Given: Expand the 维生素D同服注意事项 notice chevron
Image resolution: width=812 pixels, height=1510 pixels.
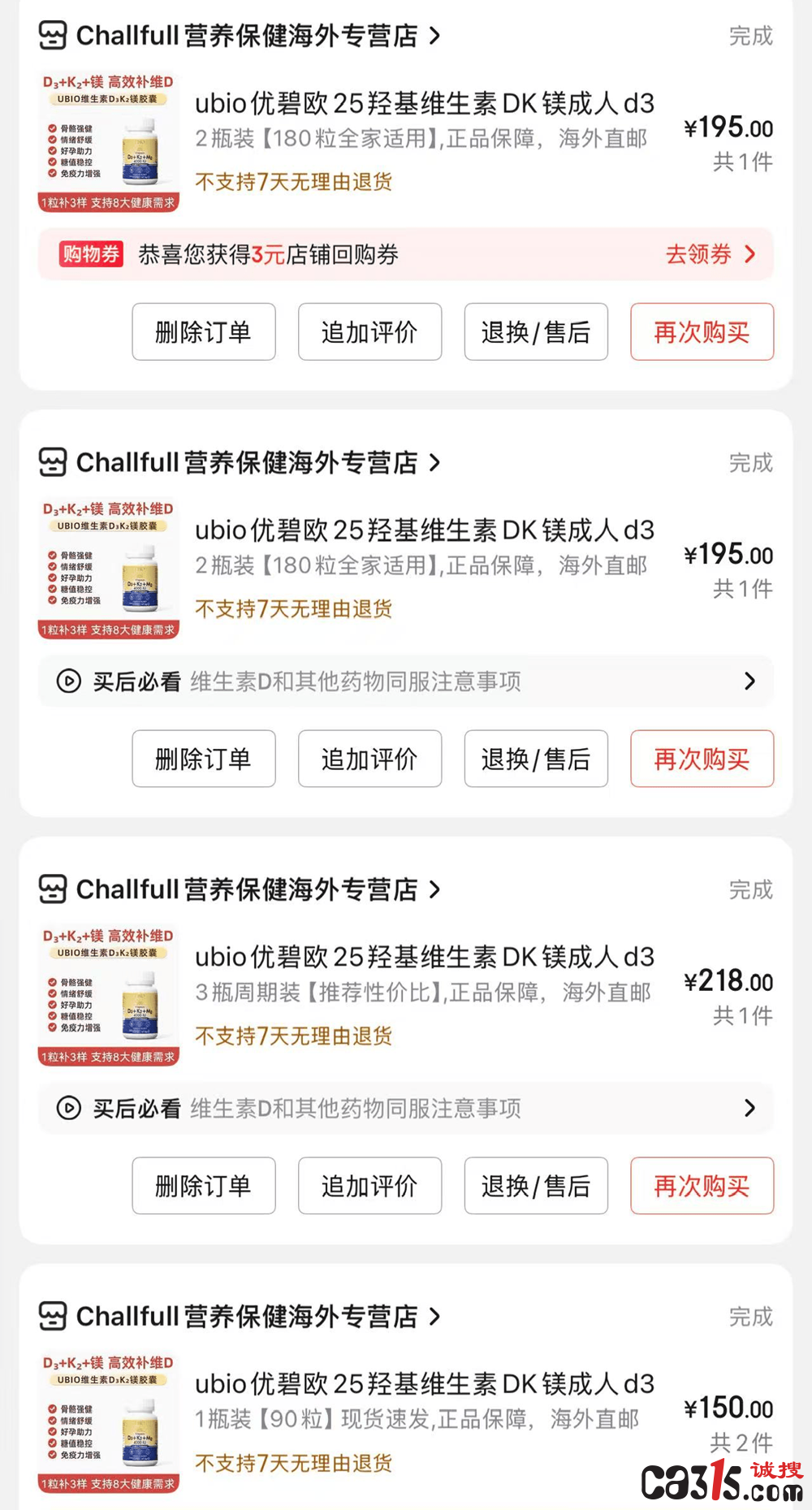Looking at the screenshot, I should coord(749,681).
